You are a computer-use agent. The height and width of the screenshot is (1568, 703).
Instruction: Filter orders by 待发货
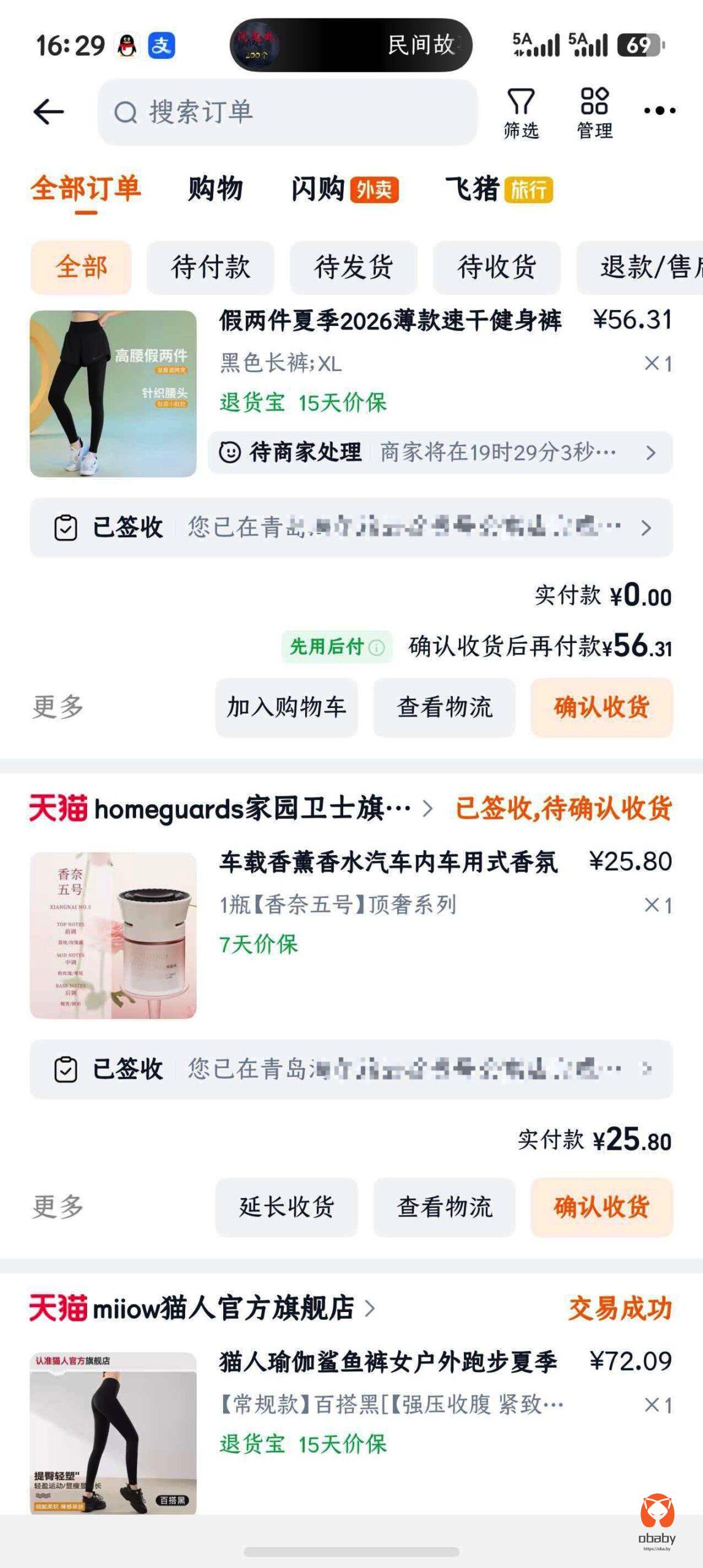(354, 267)
